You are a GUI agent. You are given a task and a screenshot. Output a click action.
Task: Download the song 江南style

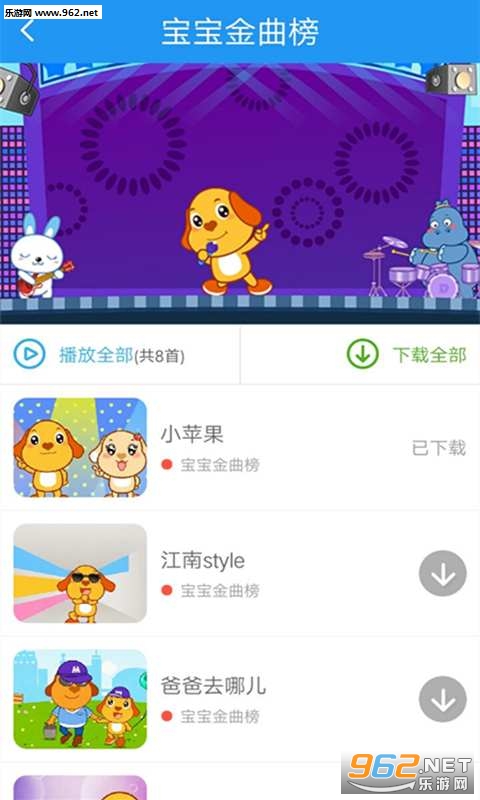pyautogui.click(x=442, y=573)
